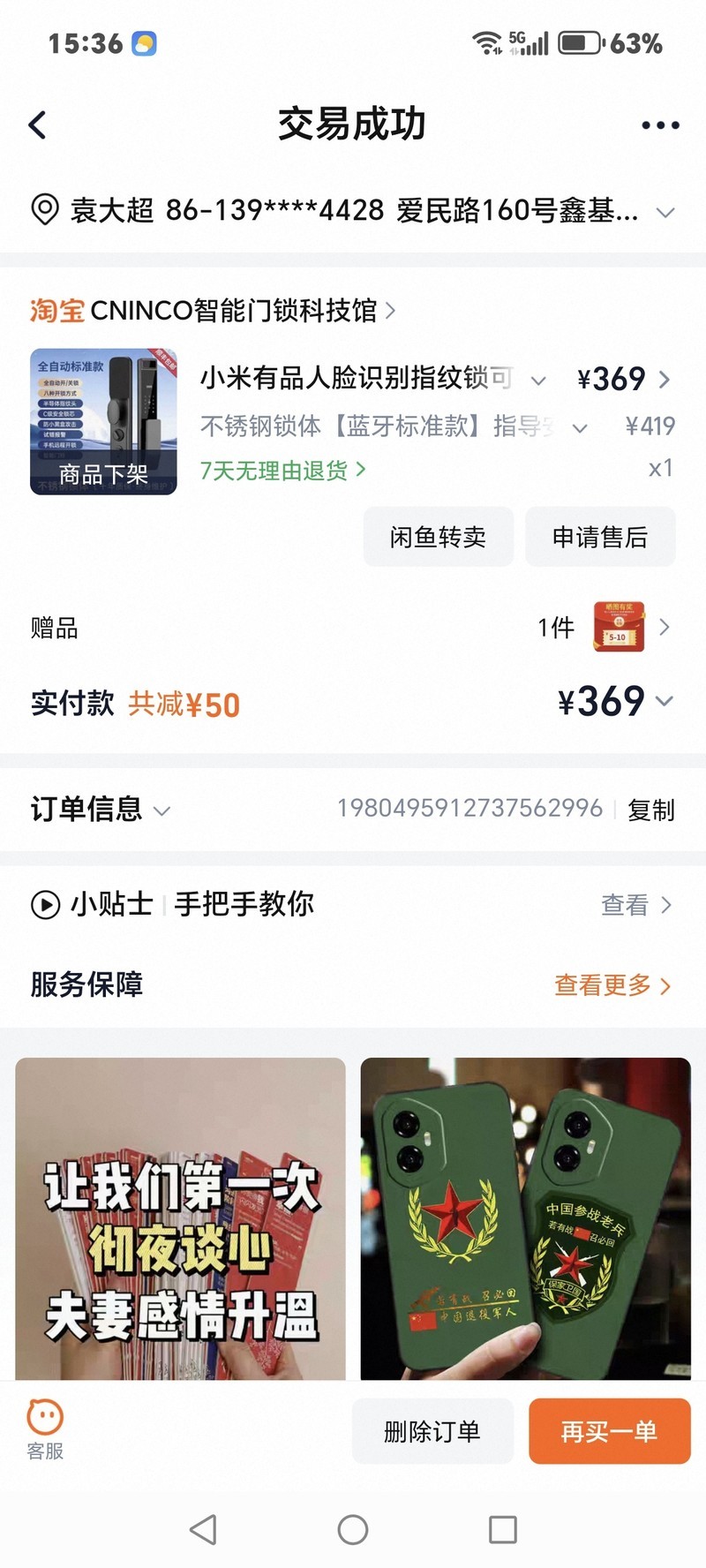Tap 再买一单 to buy again
This screenshot has width=706, height=1568.
[609, 1431]
